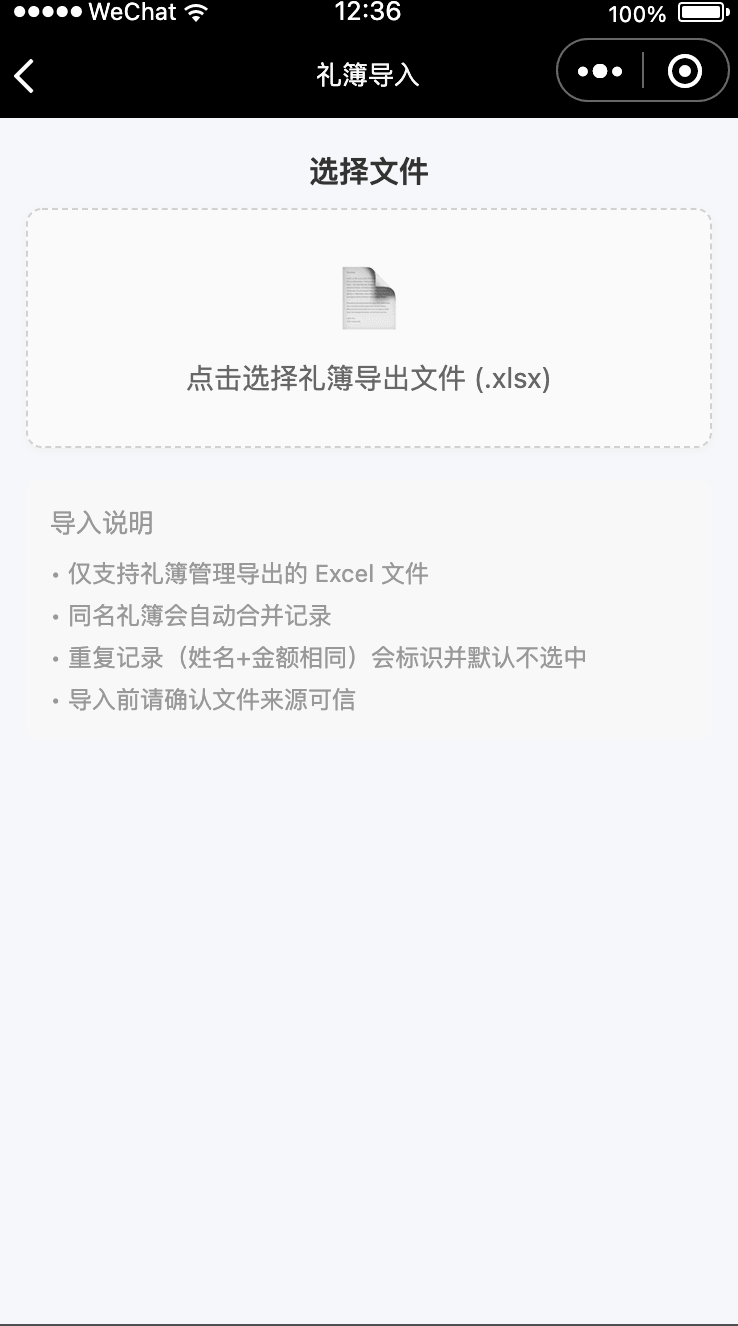Click 点击选择礼簿导出文件 (.xlsx) to choose file
The height and width of the screenshot is (1326, 738).
[x=369, y=379]
